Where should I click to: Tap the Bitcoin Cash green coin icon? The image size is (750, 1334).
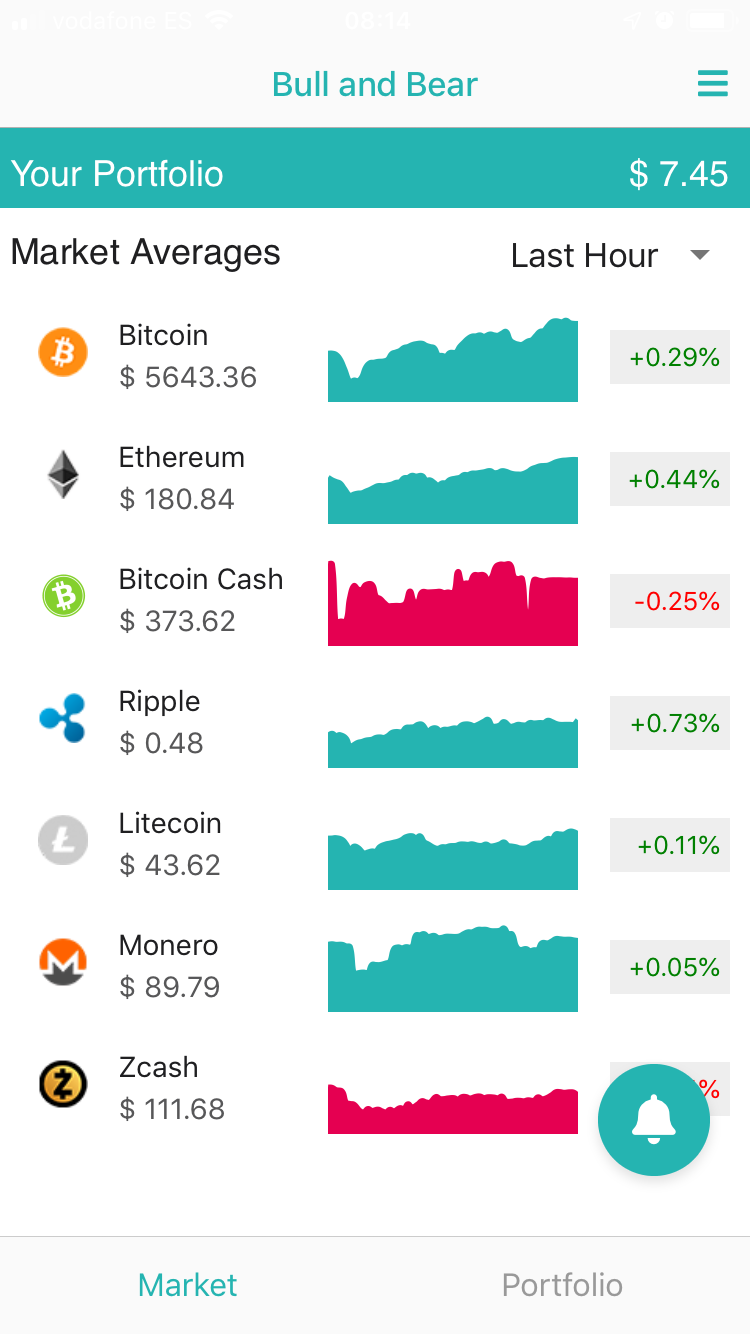coord(62,596)
